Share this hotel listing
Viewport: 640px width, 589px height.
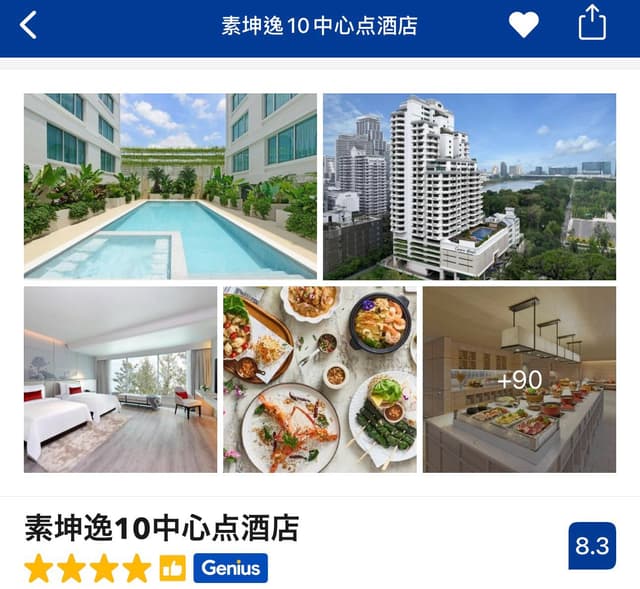592,23
